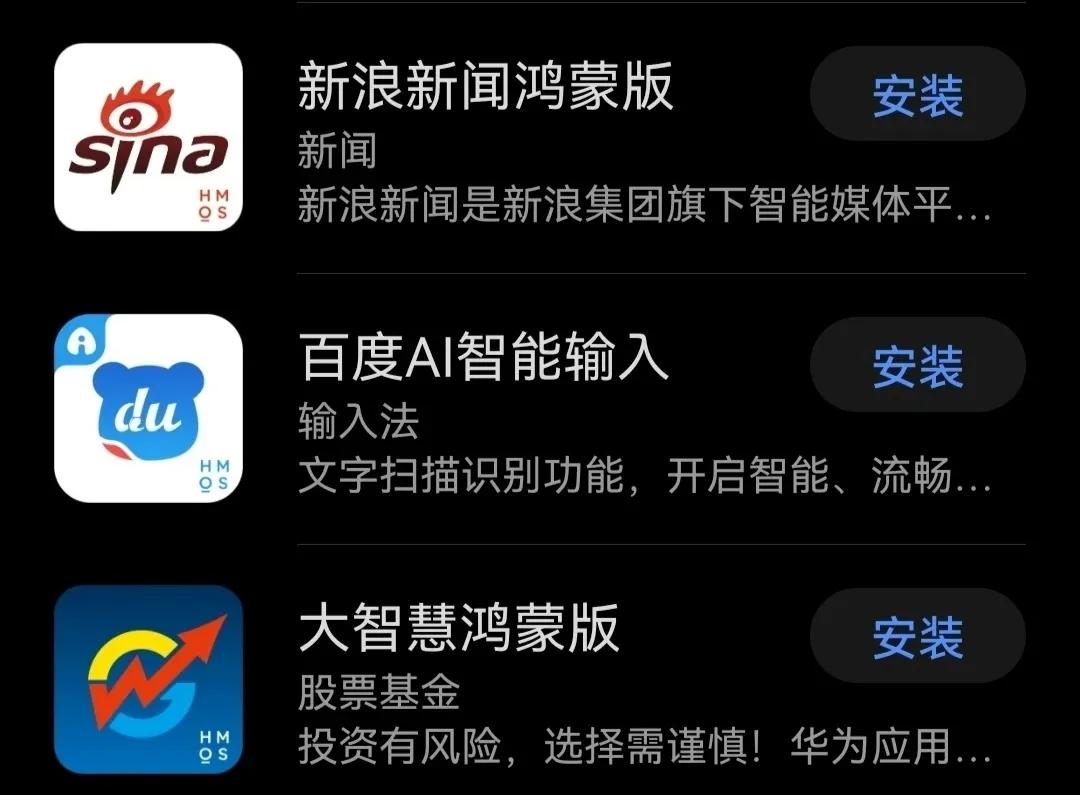This screenshot has height=795, width=1080.
Task: Install 百度AI智能输入 app
Action: (x=917, y=366)
